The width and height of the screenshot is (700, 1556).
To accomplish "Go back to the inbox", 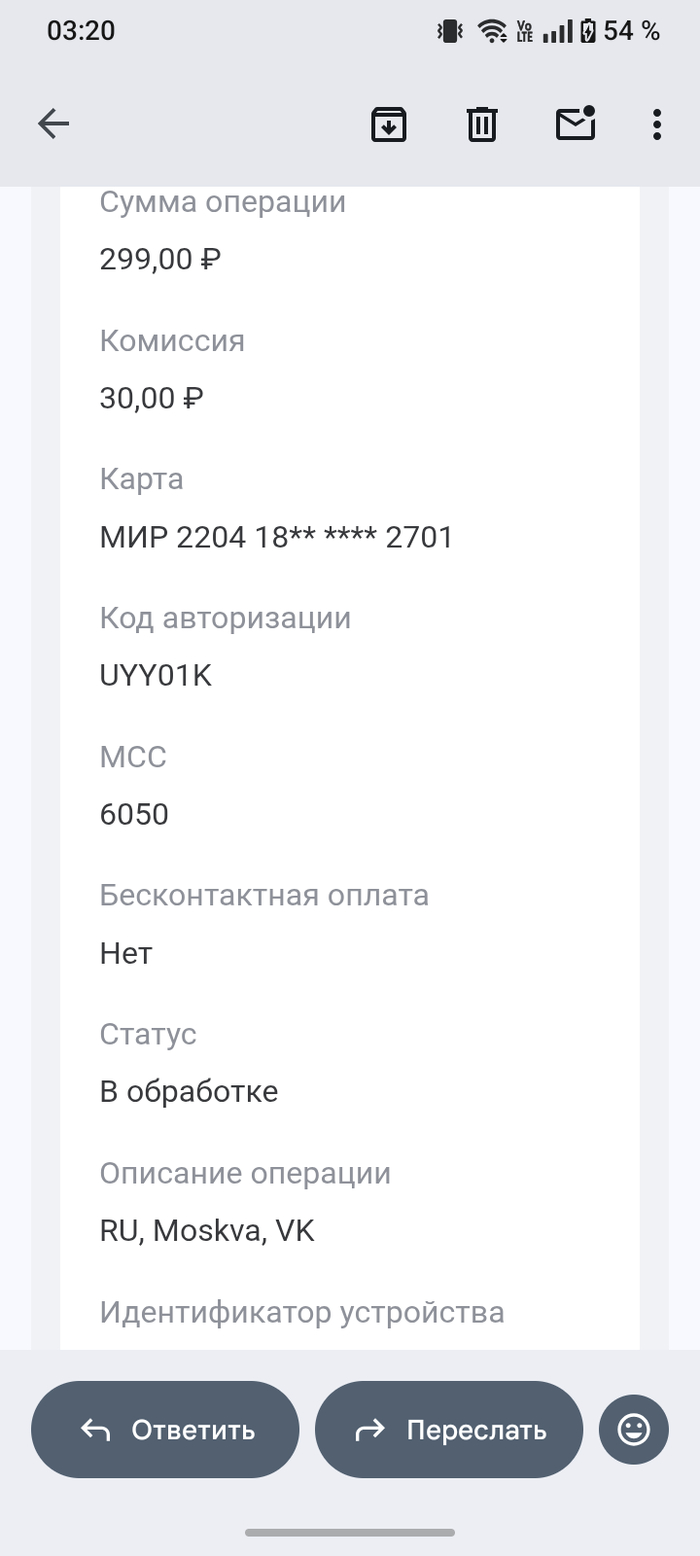I will coord(54,124).
